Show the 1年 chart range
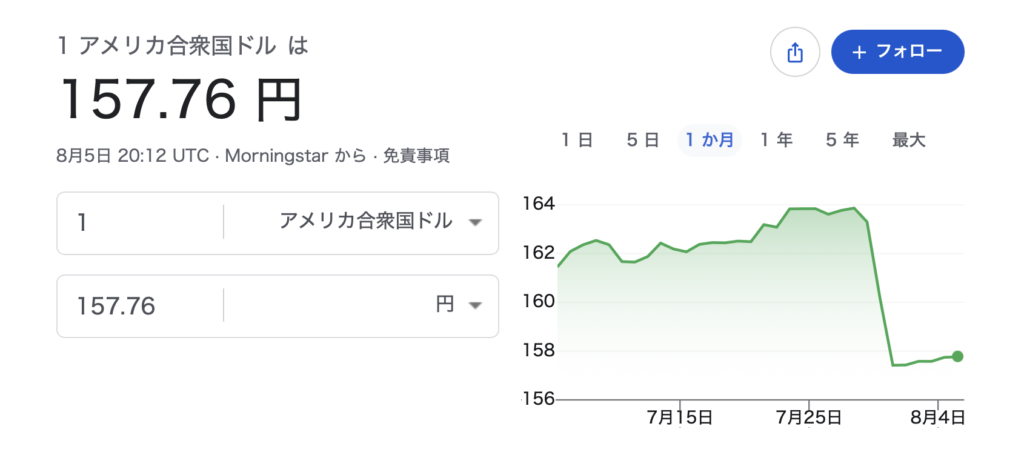Screen dimensions: 1024x452 [776, 140]
